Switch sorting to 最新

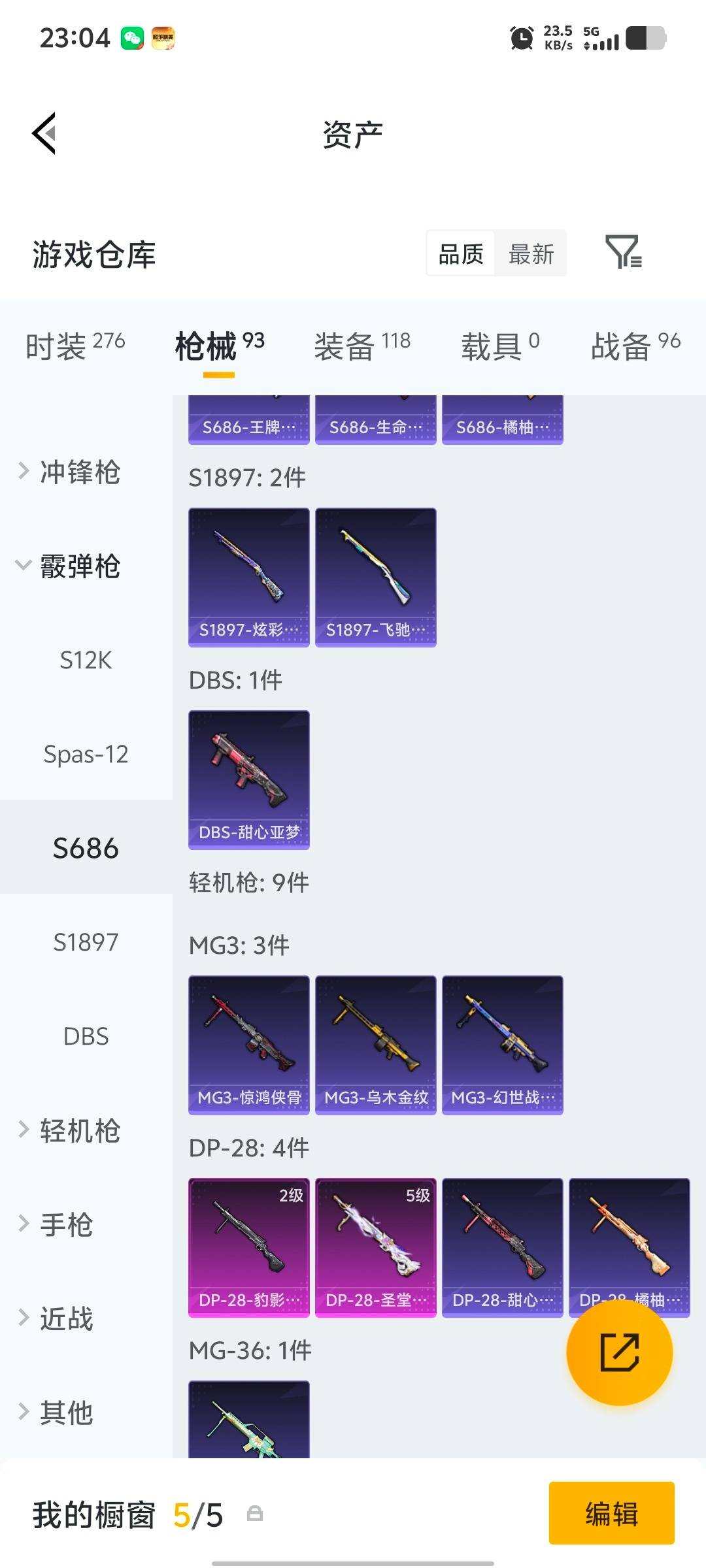pyautogui.click(x=531, y=254)
